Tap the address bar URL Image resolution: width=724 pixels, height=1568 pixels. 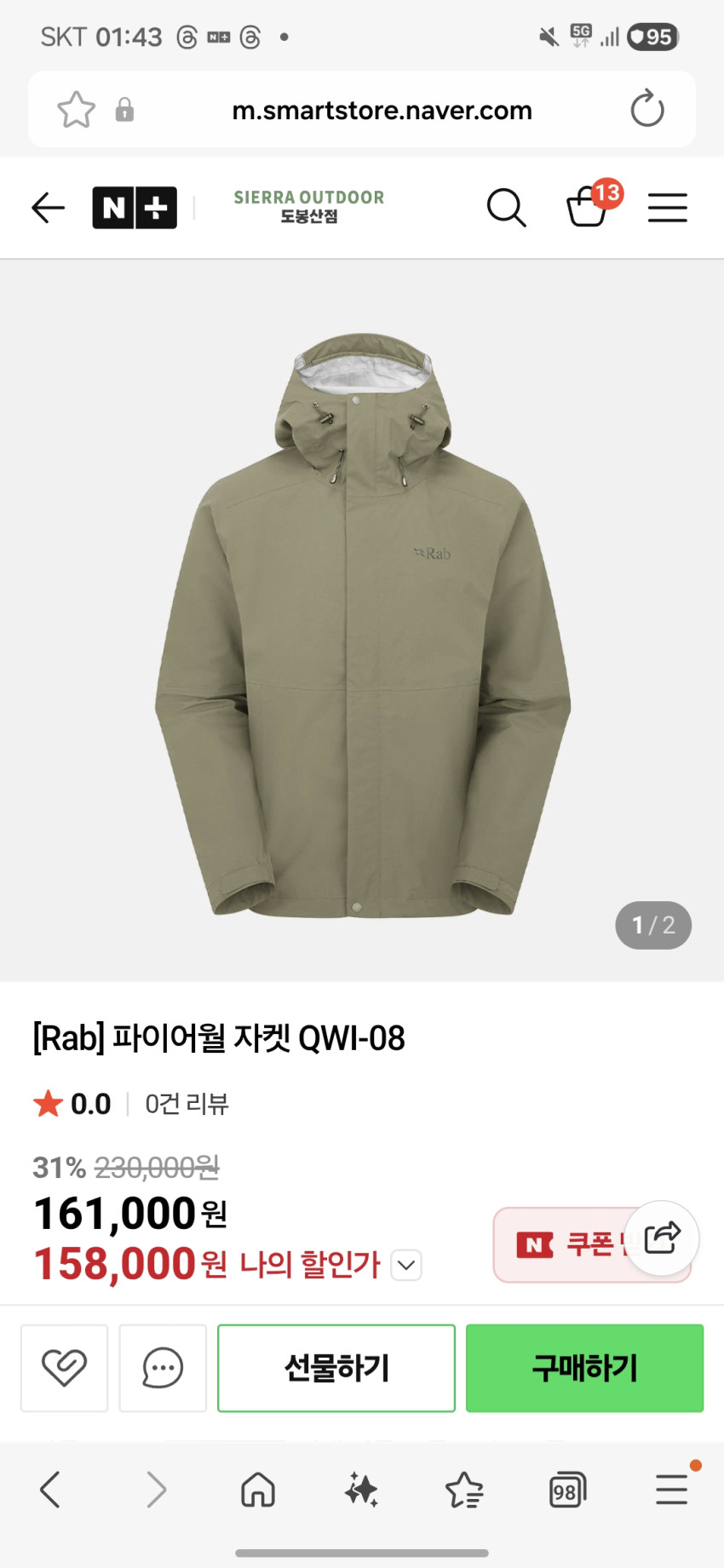click(382, 110)
